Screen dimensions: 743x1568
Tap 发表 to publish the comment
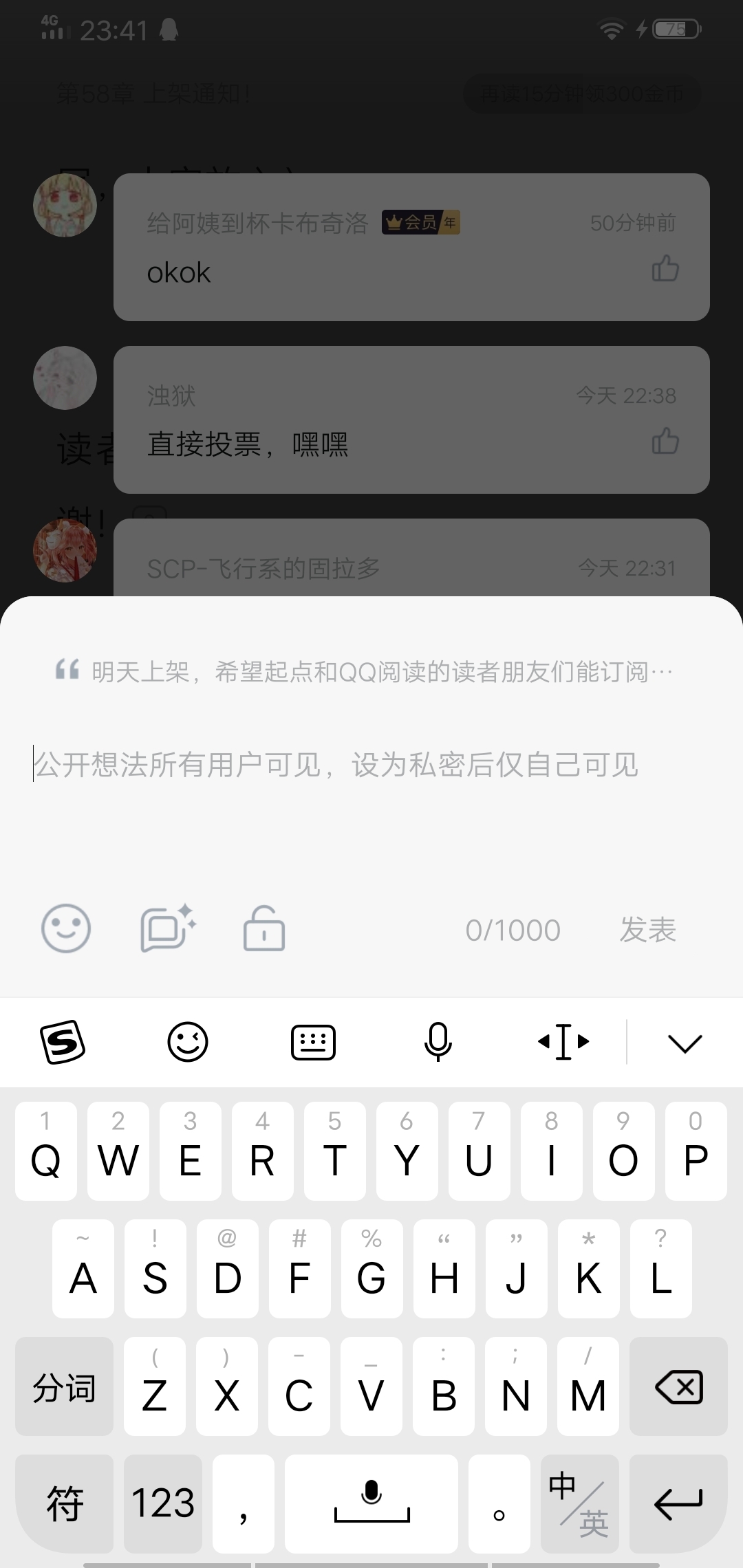coord(647,930)
